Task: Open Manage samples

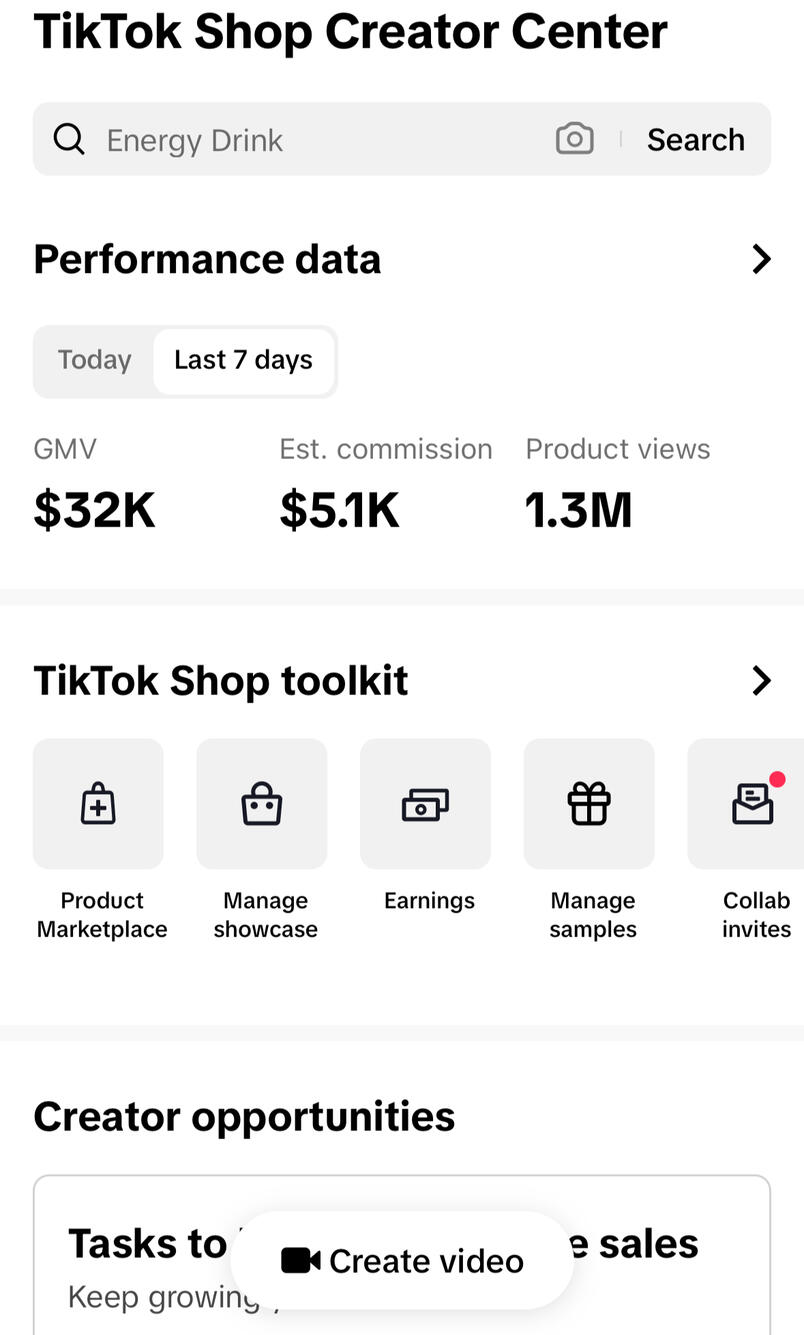Action: [589, 804]
